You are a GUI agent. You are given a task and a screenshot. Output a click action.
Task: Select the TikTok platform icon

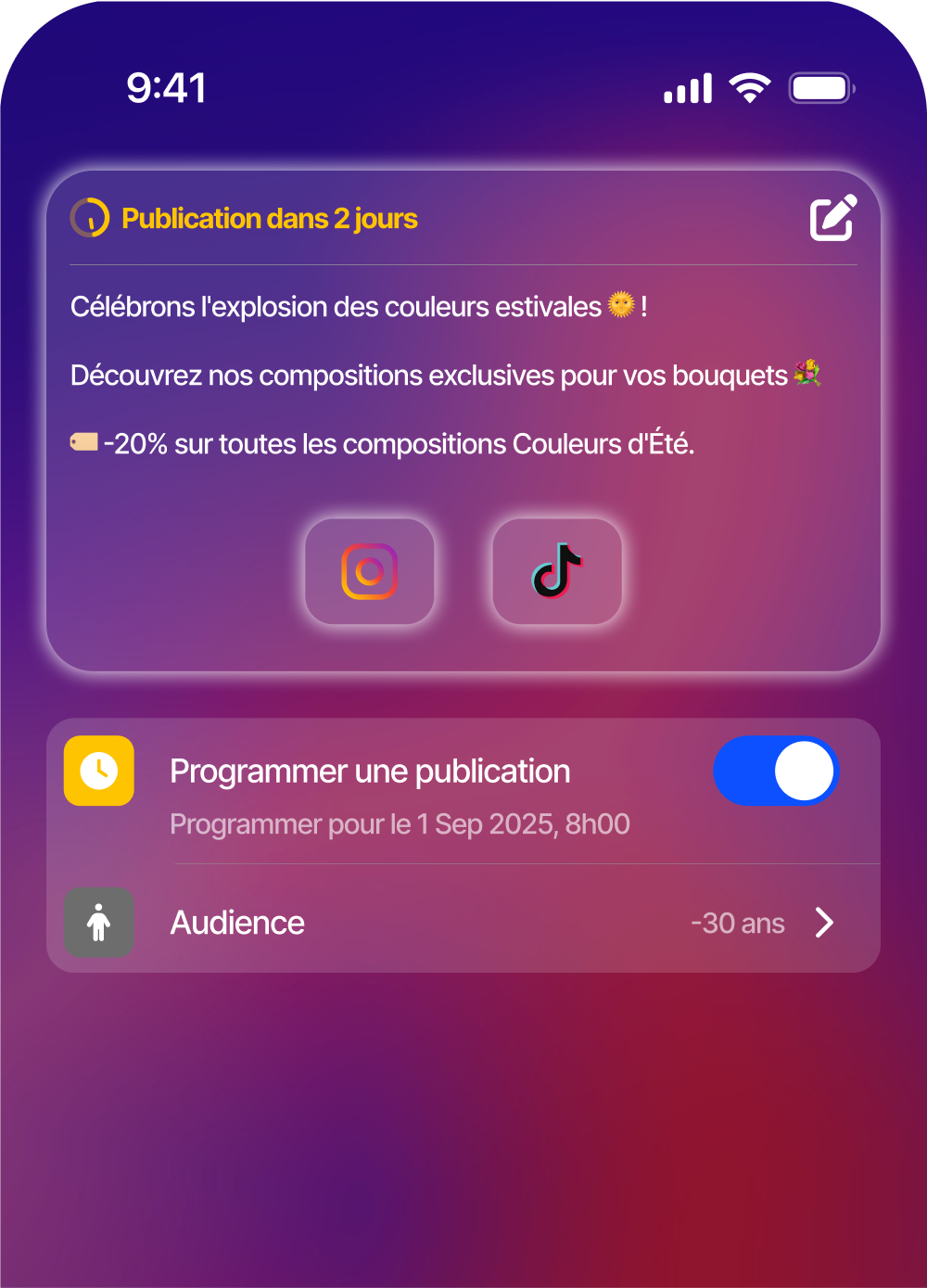(x=556, y=571)
